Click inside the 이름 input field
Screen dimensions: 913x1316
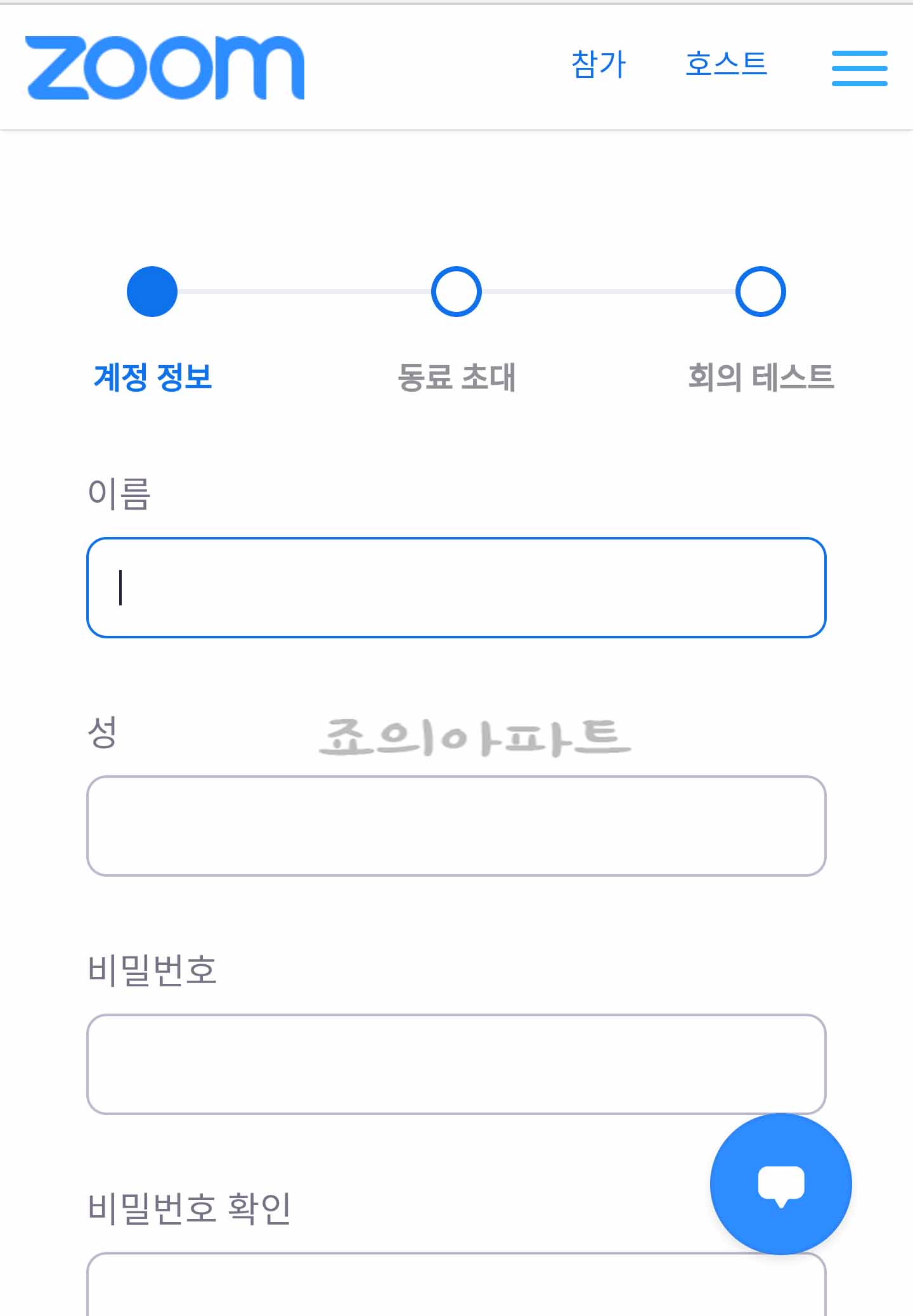tap(455, 586)
